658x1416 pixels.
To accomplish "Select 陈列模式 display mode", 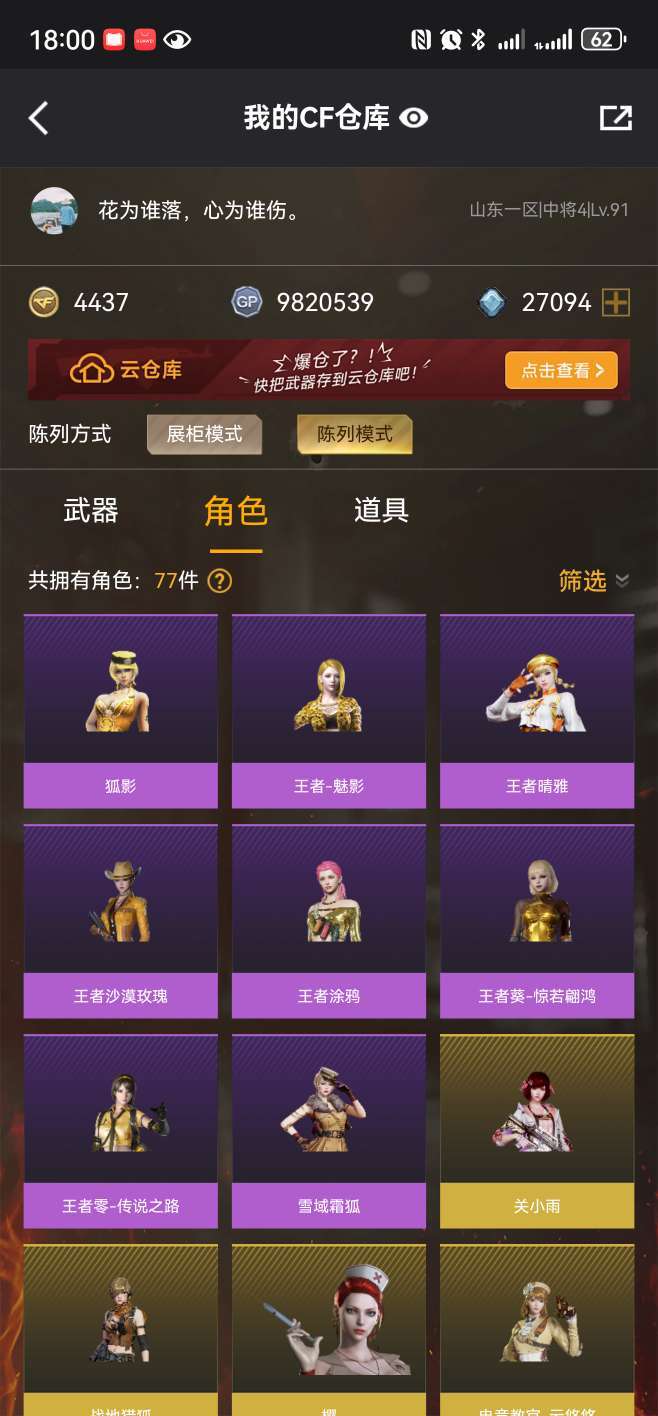I will click(355, 434).
